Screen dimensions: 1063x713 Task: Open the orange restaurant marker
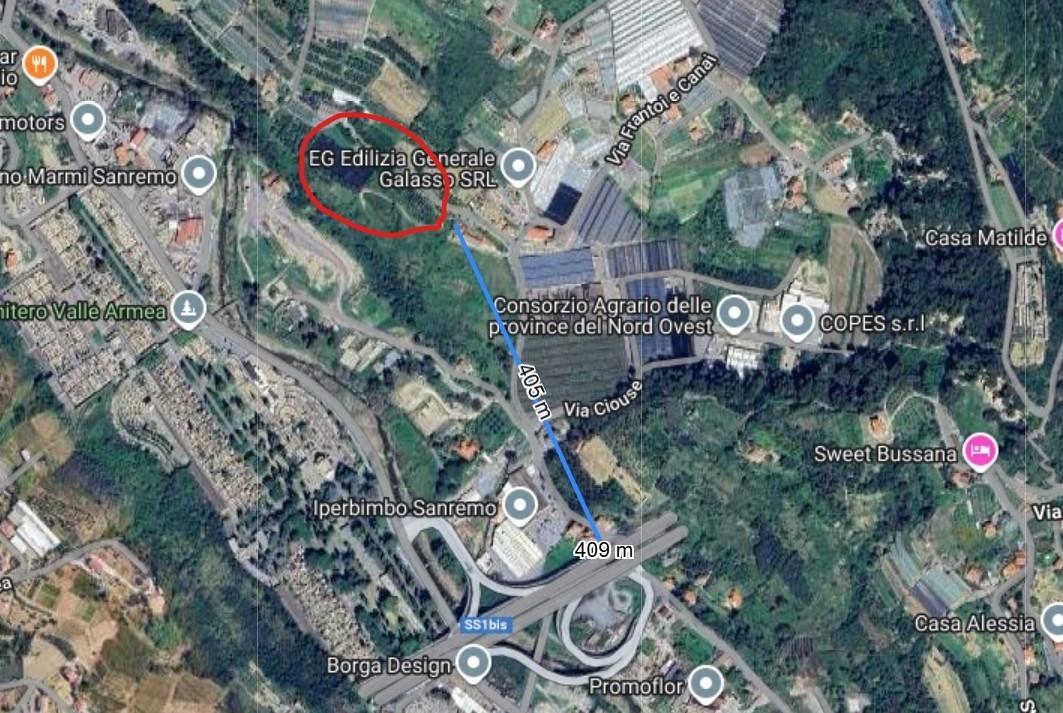point(38,64)
